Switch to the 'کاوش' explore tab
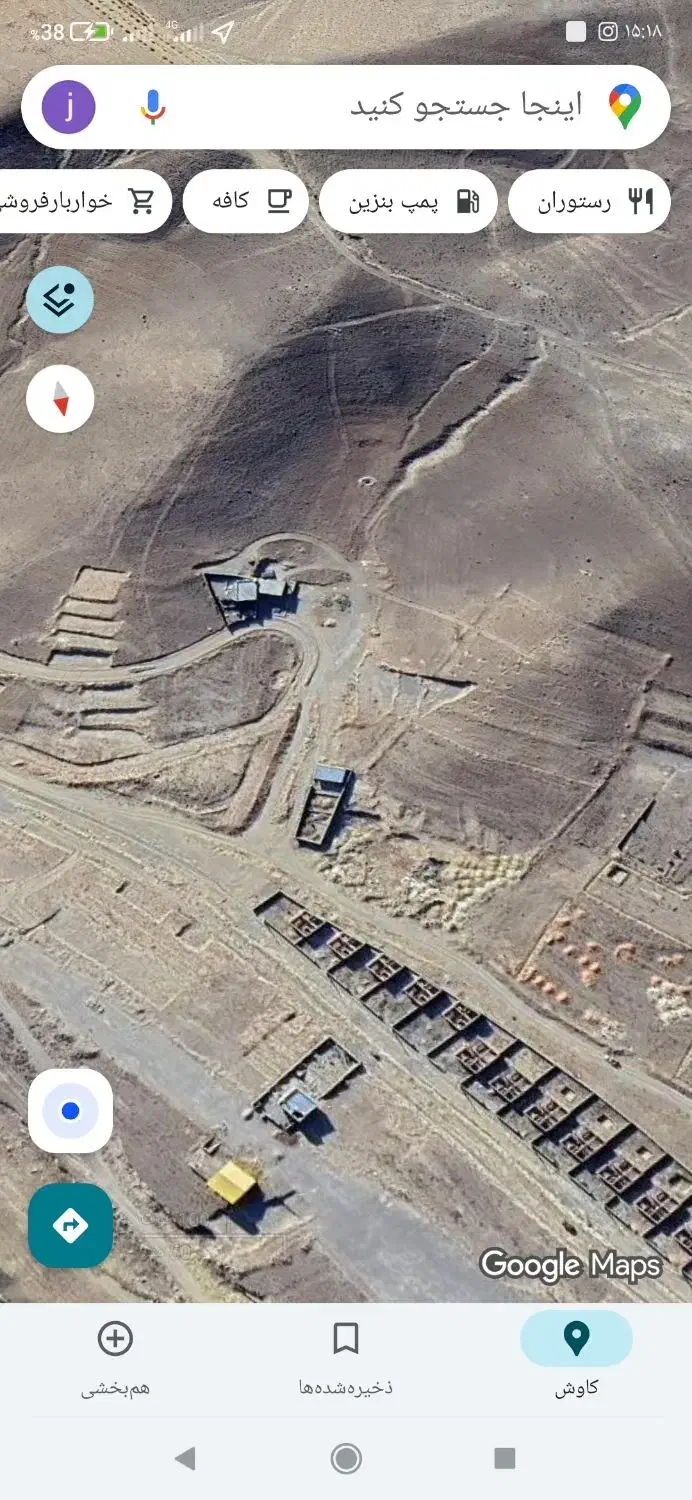The width and height of the screenshot is (692, 1500). tap(576, 1355)
